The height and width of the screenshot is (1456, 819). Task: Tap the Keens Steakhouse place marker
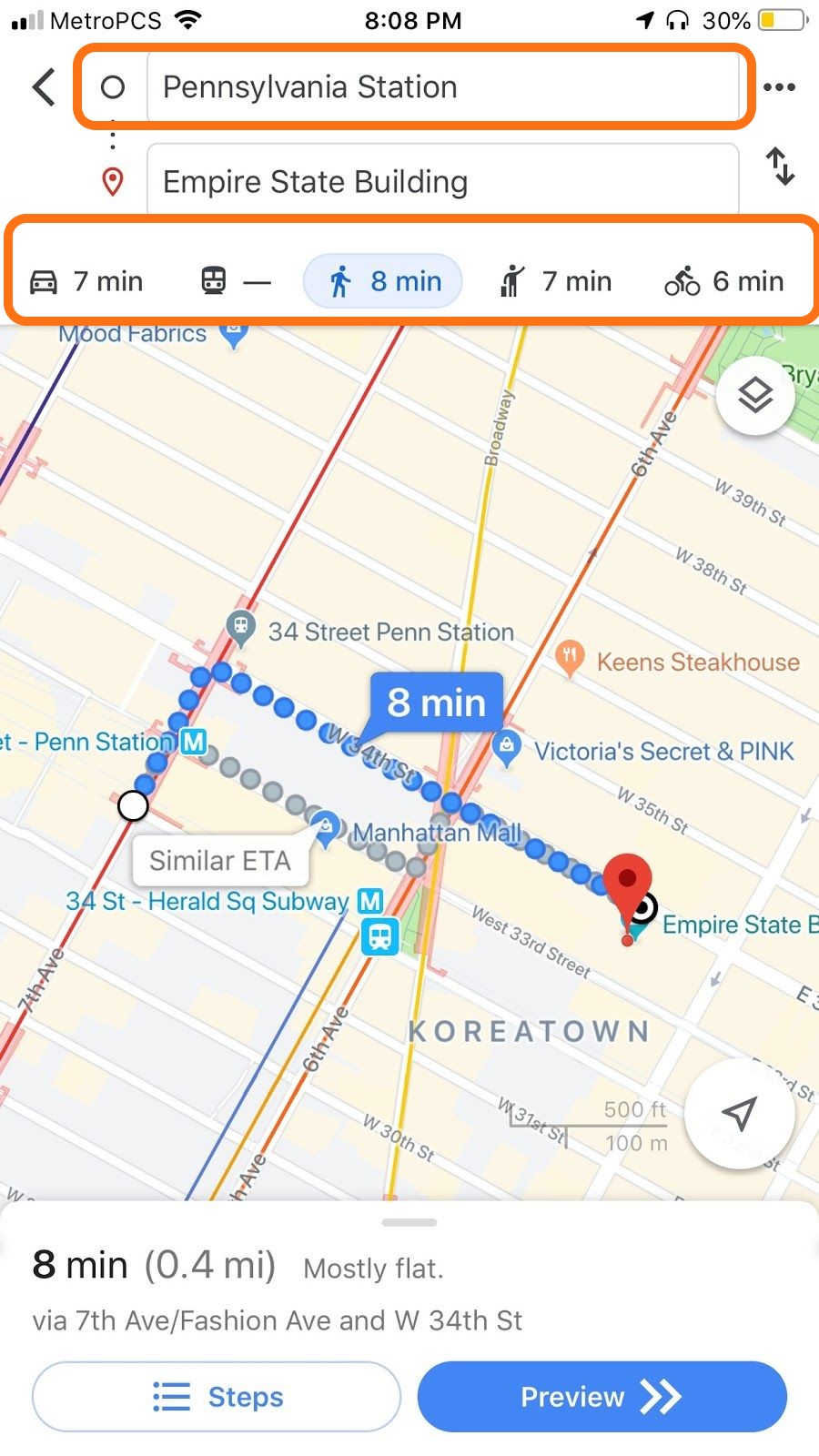(x=570, y=659)
